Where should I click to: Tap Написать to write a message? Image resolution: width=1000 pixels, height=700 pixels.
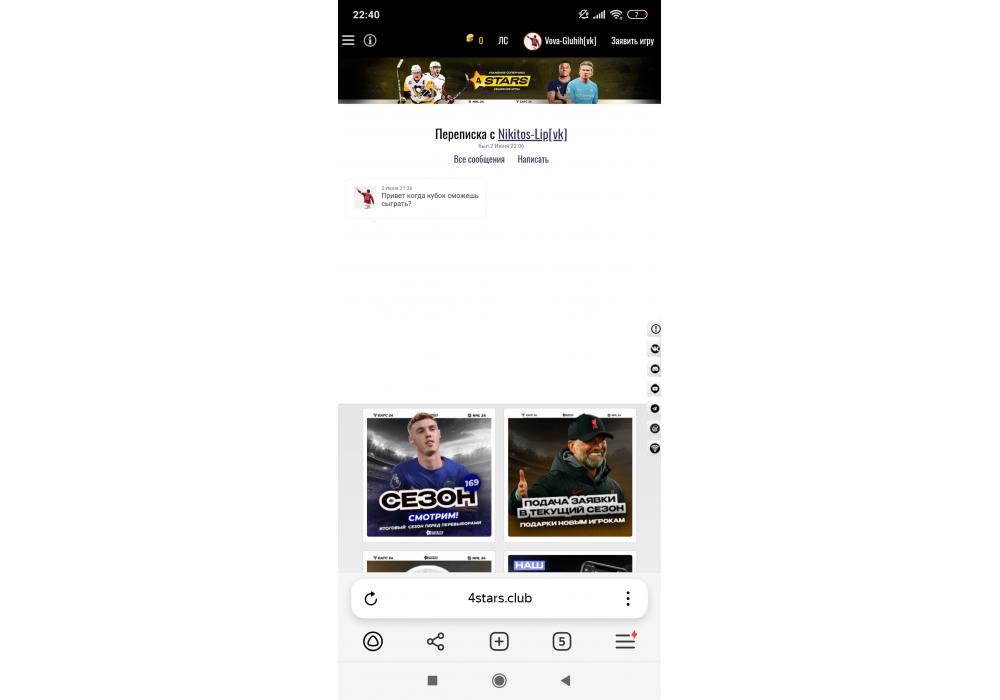click(x=533, y=159)
